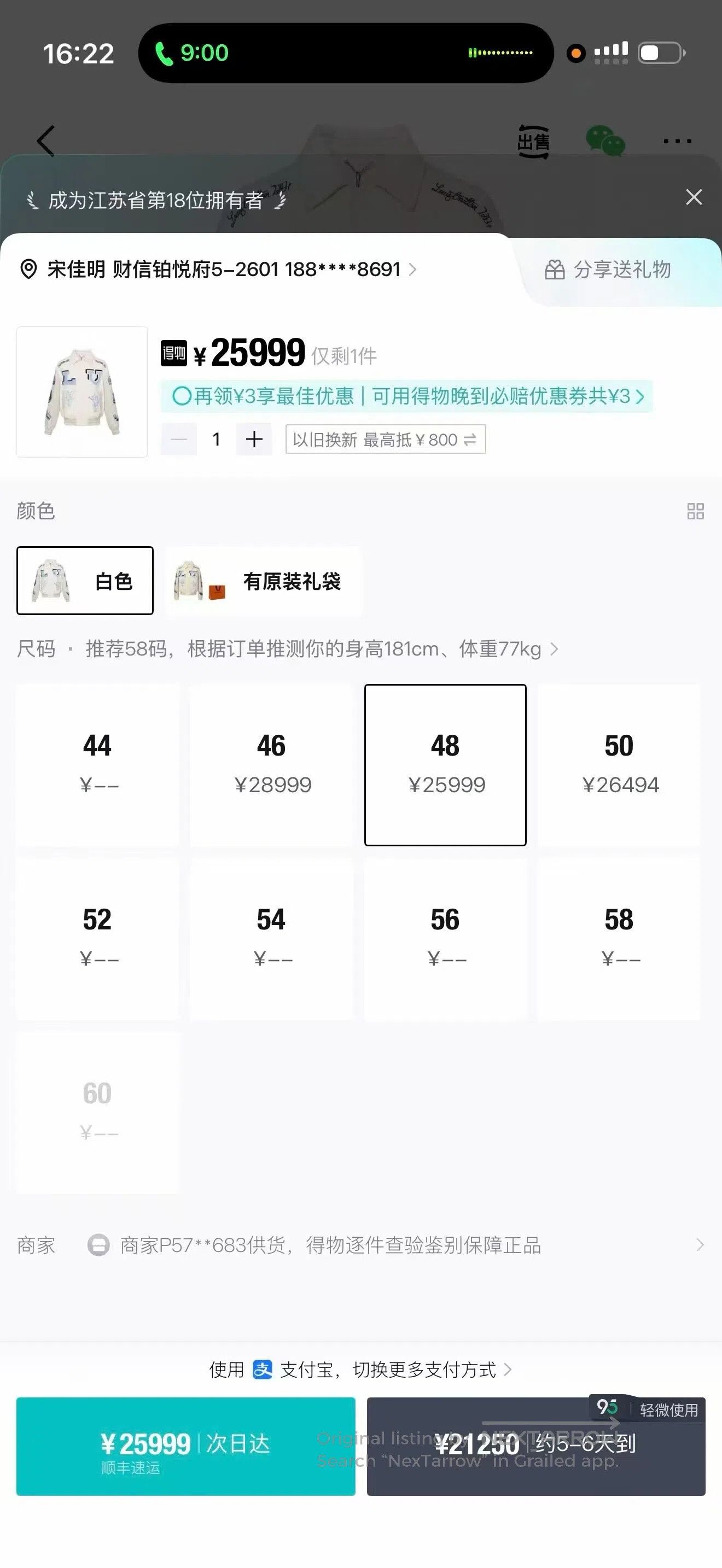Viewport: 722px width, 1568px height.
Task: Switch payment method from 支付宝
Action: (x=361, y=1370)
